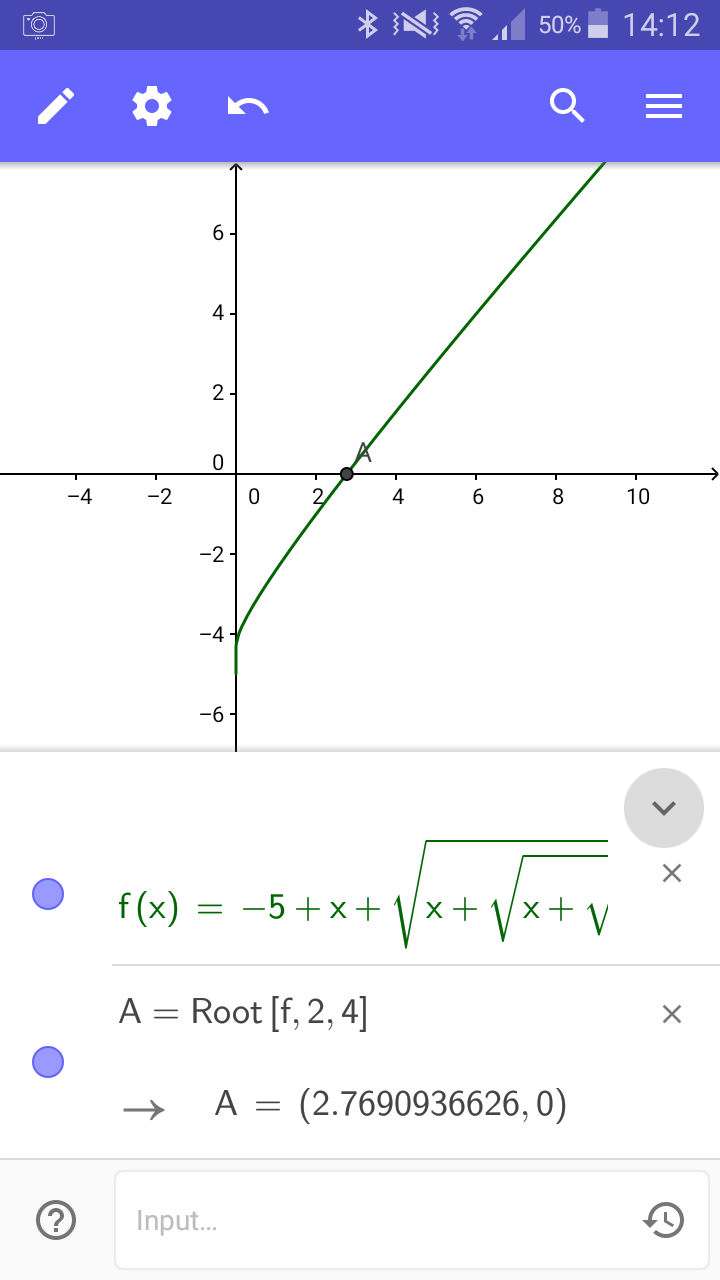Open the pencil edit tool
Screen dimensions: 720x1280
pos(56,106)
